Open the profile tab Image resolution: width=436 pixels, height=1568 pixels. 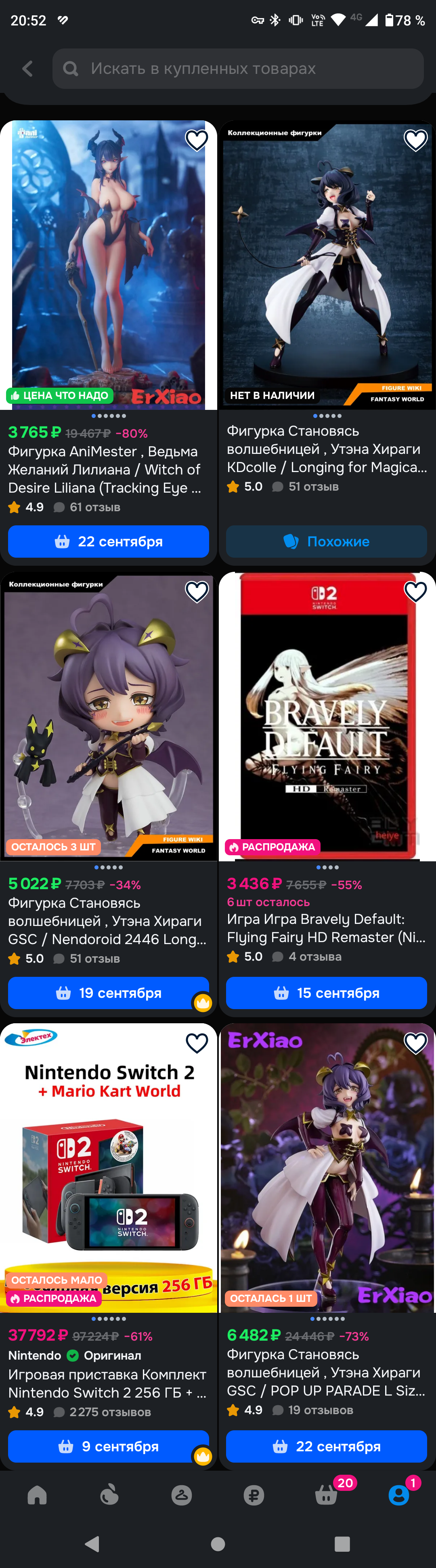pyautogui.click(x=399, y=1495)
